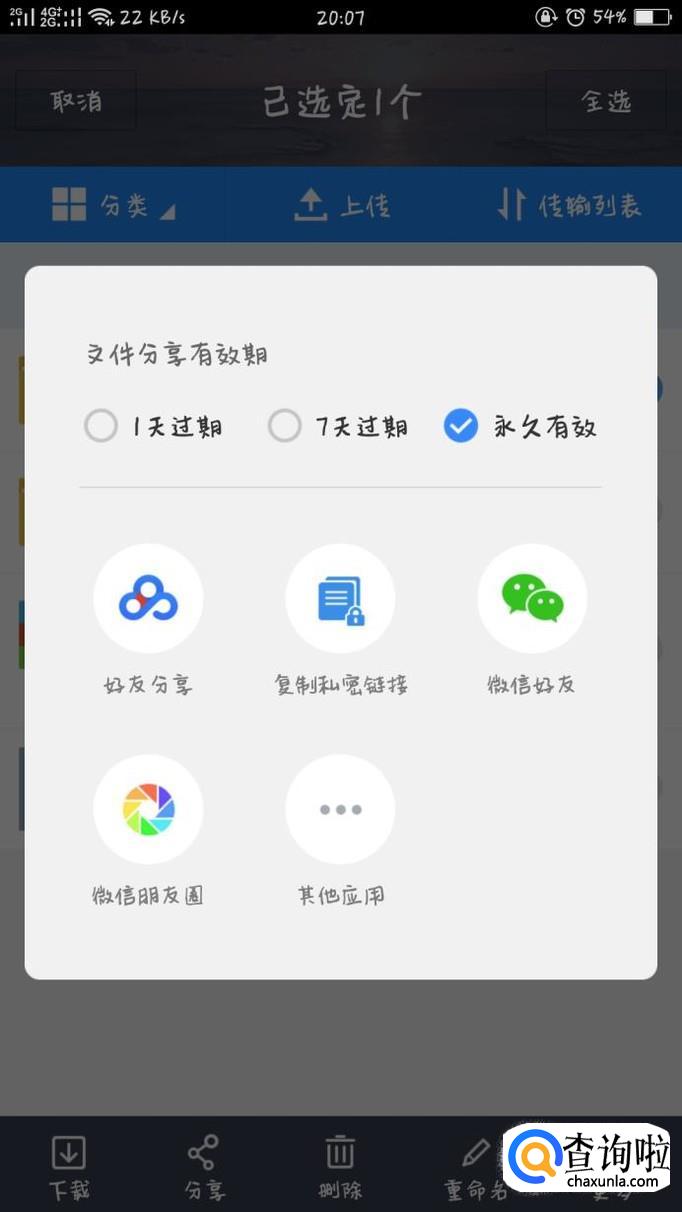Open 其他应用 sharing options
The height and width of the screenshot is (1212, 682).
click(340, 810)
